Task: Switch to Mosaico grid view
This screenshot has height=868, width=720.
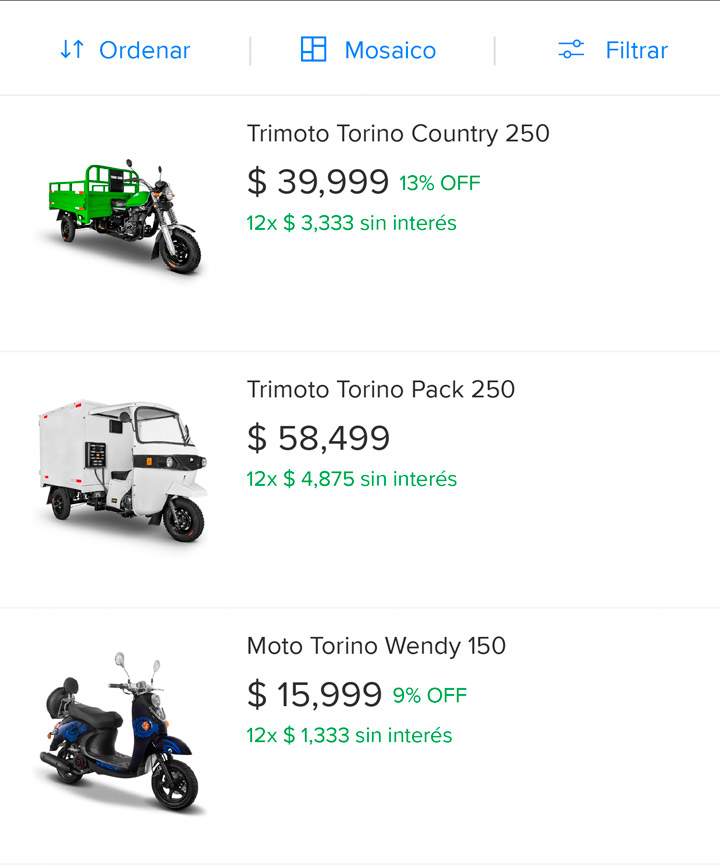Action: point(368,50)
